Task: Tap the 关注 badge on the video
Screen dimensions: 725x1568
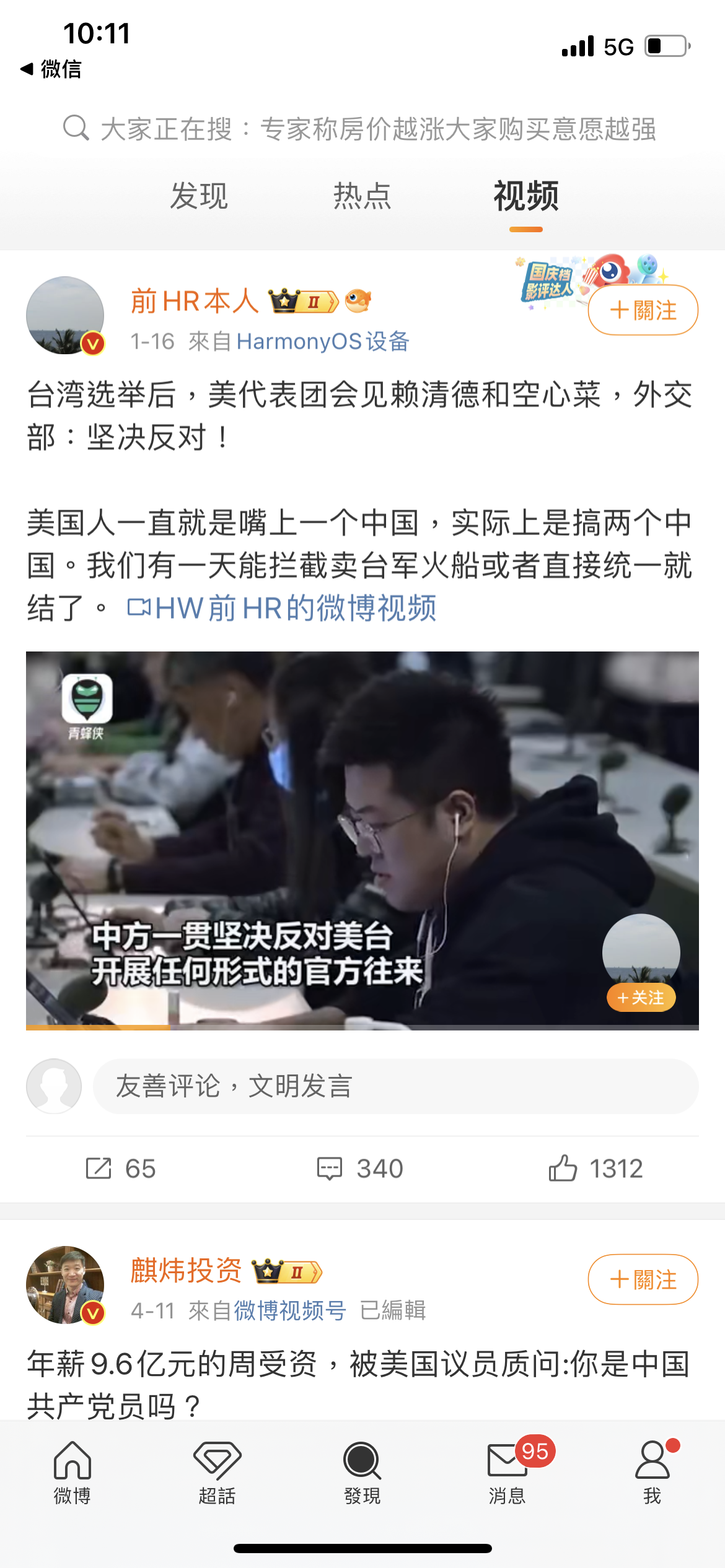Action: (641, 997)
